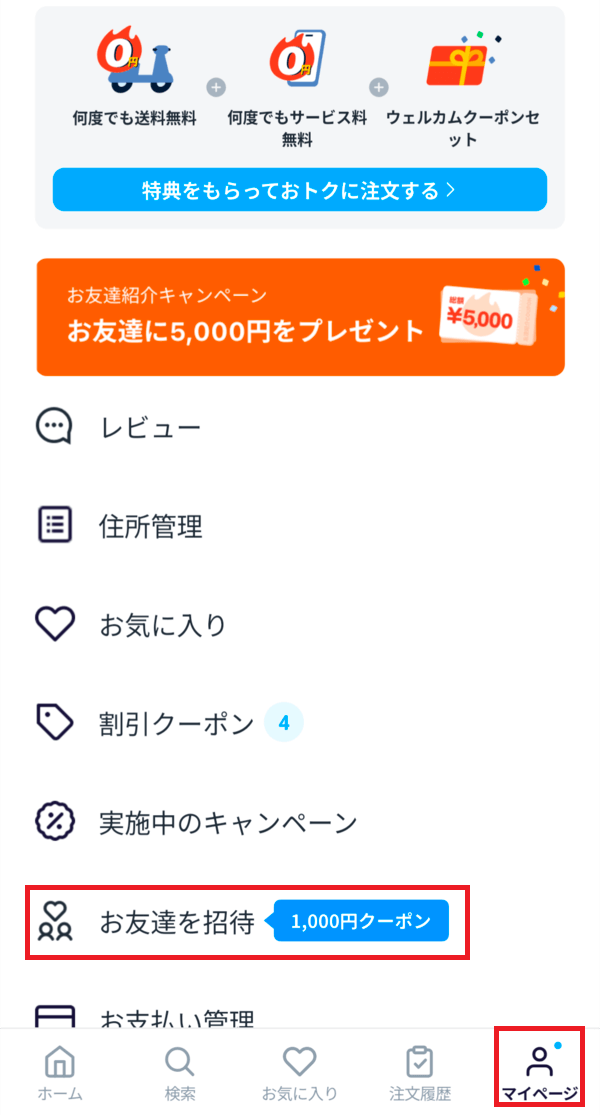Image resolution: width=600 pixels, height=1115 pixels.
Task: Switch to the 注文履歴 tab
Action: pyautogui.click(x=420, y=1073)
